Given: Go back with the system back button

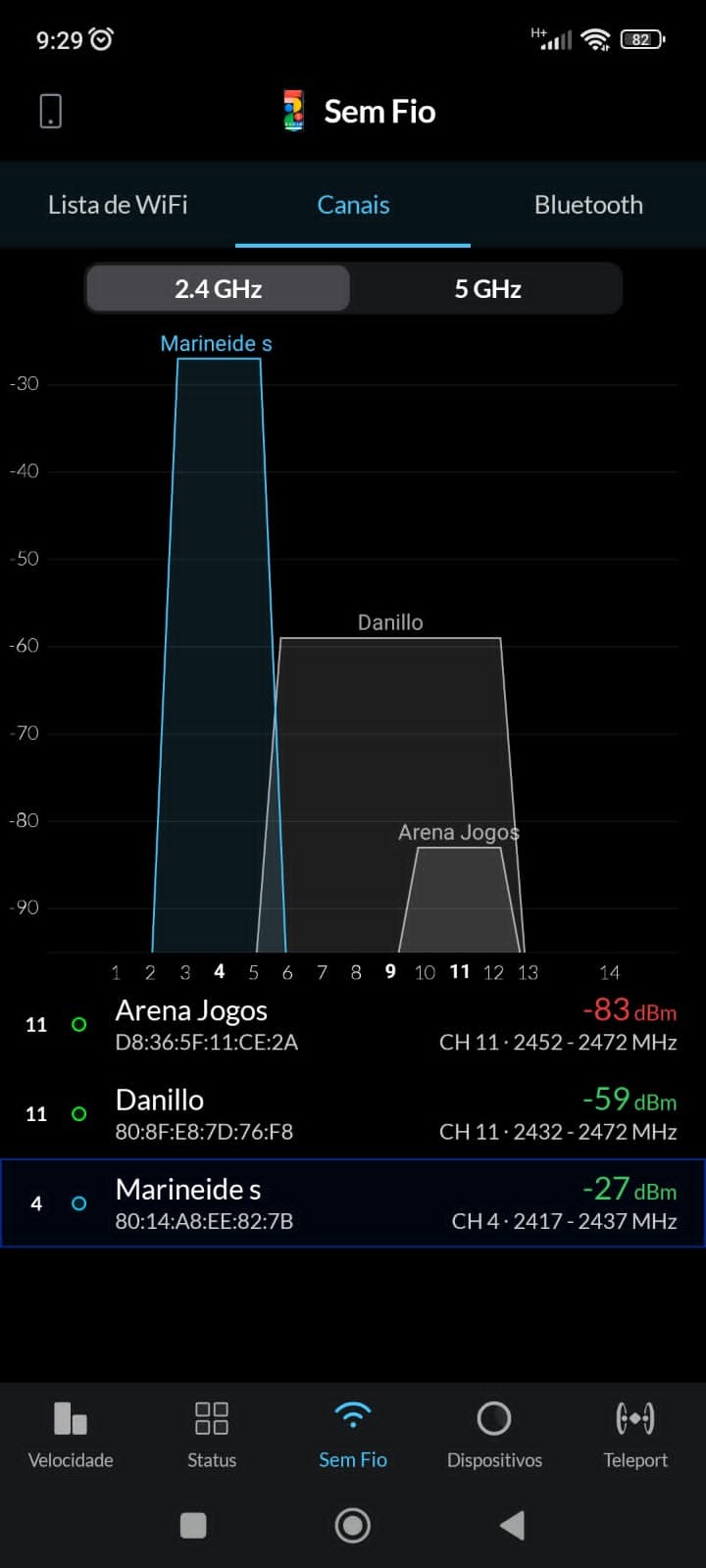Looking at the screenshot, I should [512, 1525].
